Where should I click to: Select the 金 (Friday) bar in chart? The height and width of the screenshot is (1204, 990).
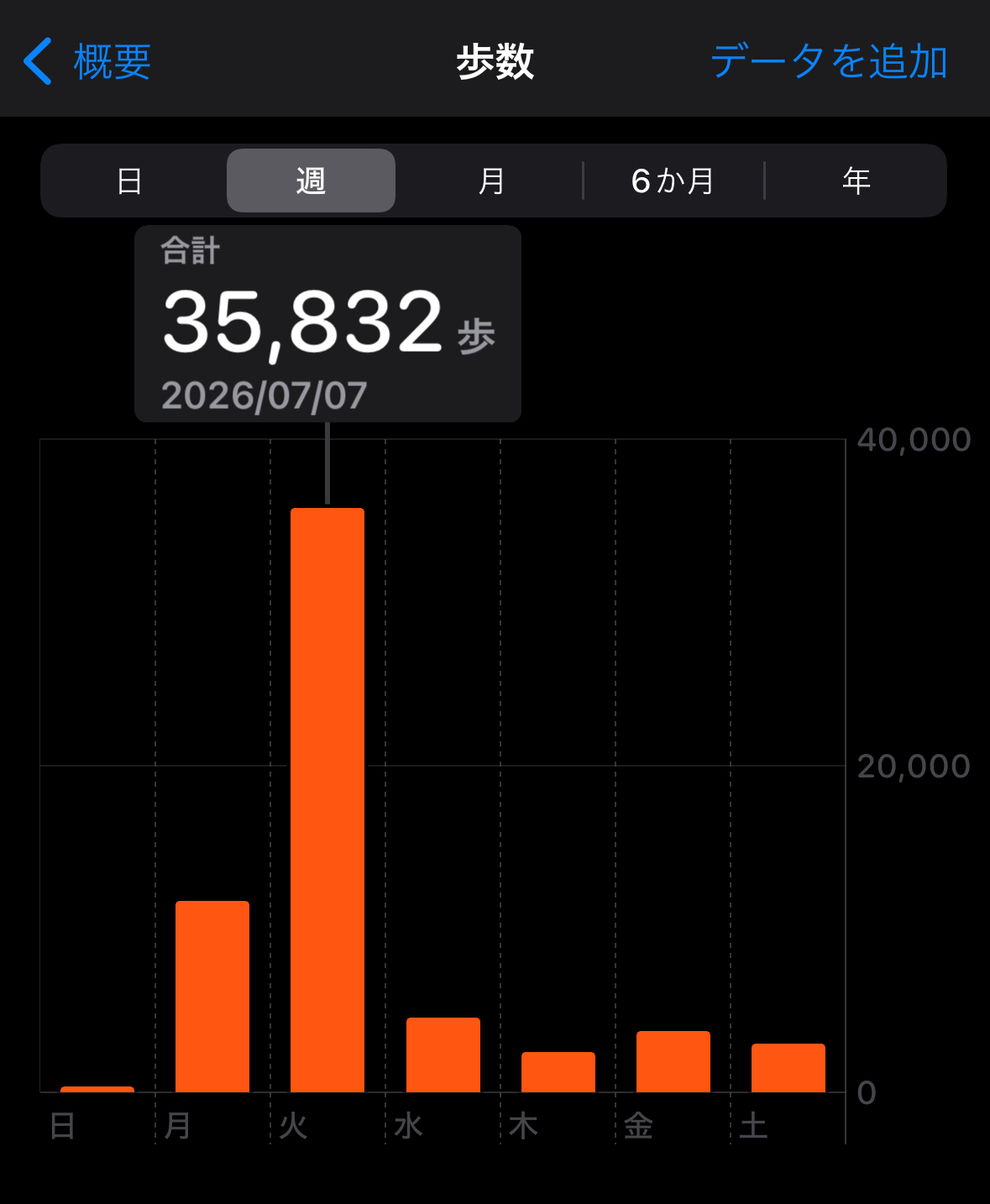point(673,1061)
